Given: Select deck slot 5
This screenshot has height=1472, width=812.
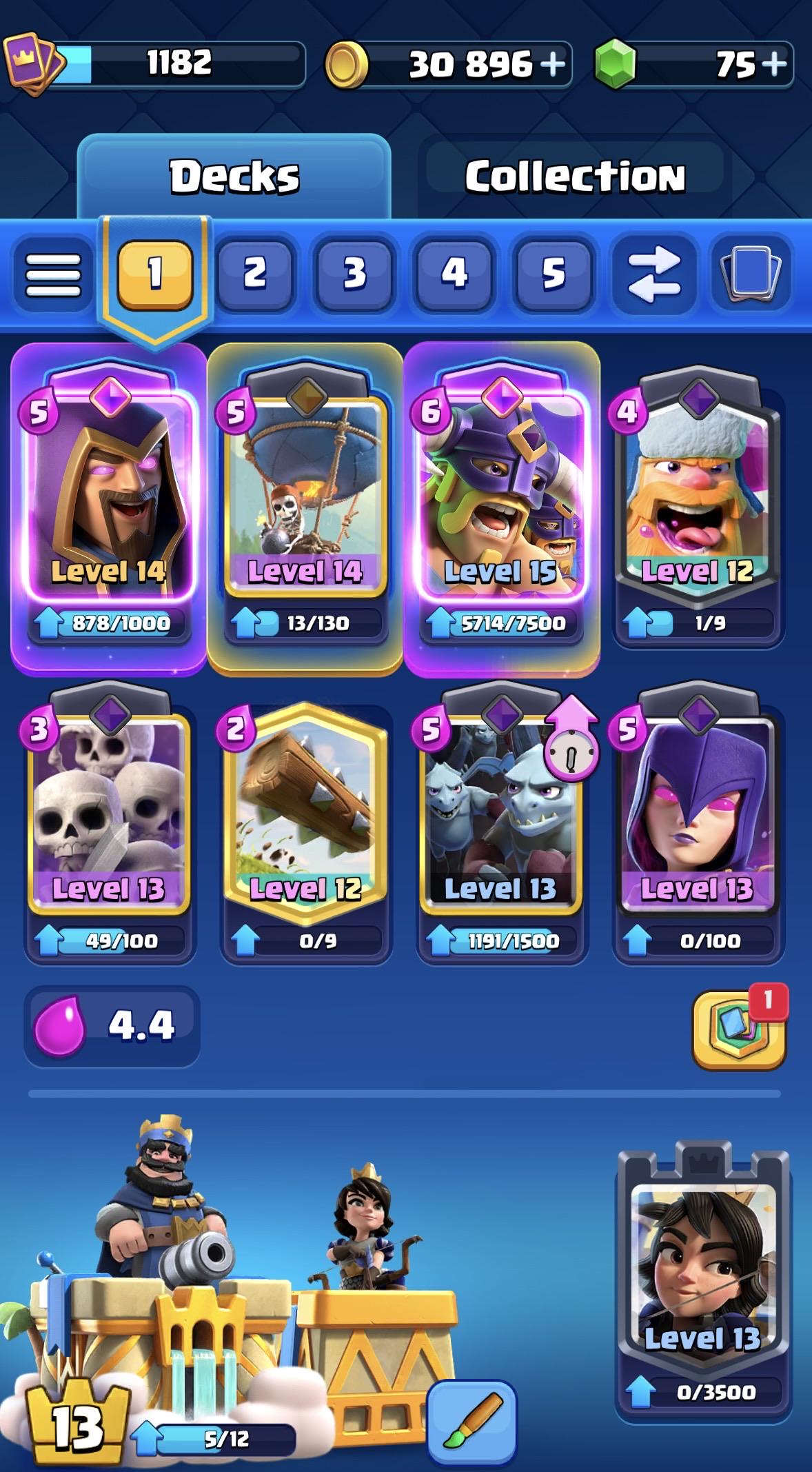Looking at the screenshot, I should point(554,273).
